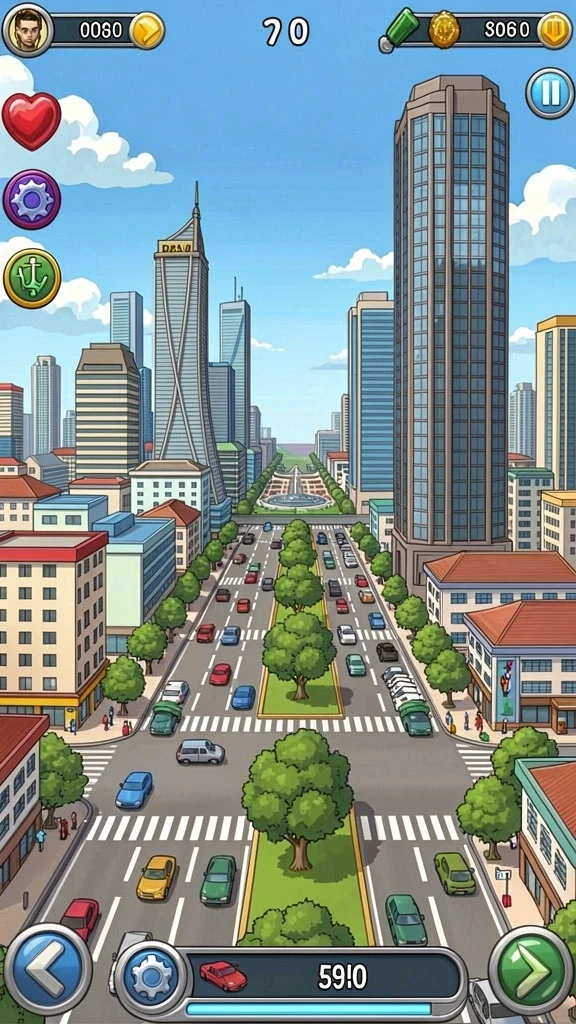The width and height of the screenshot is (576, 1024).
Task: Pause the game
Action: [550, 93]
